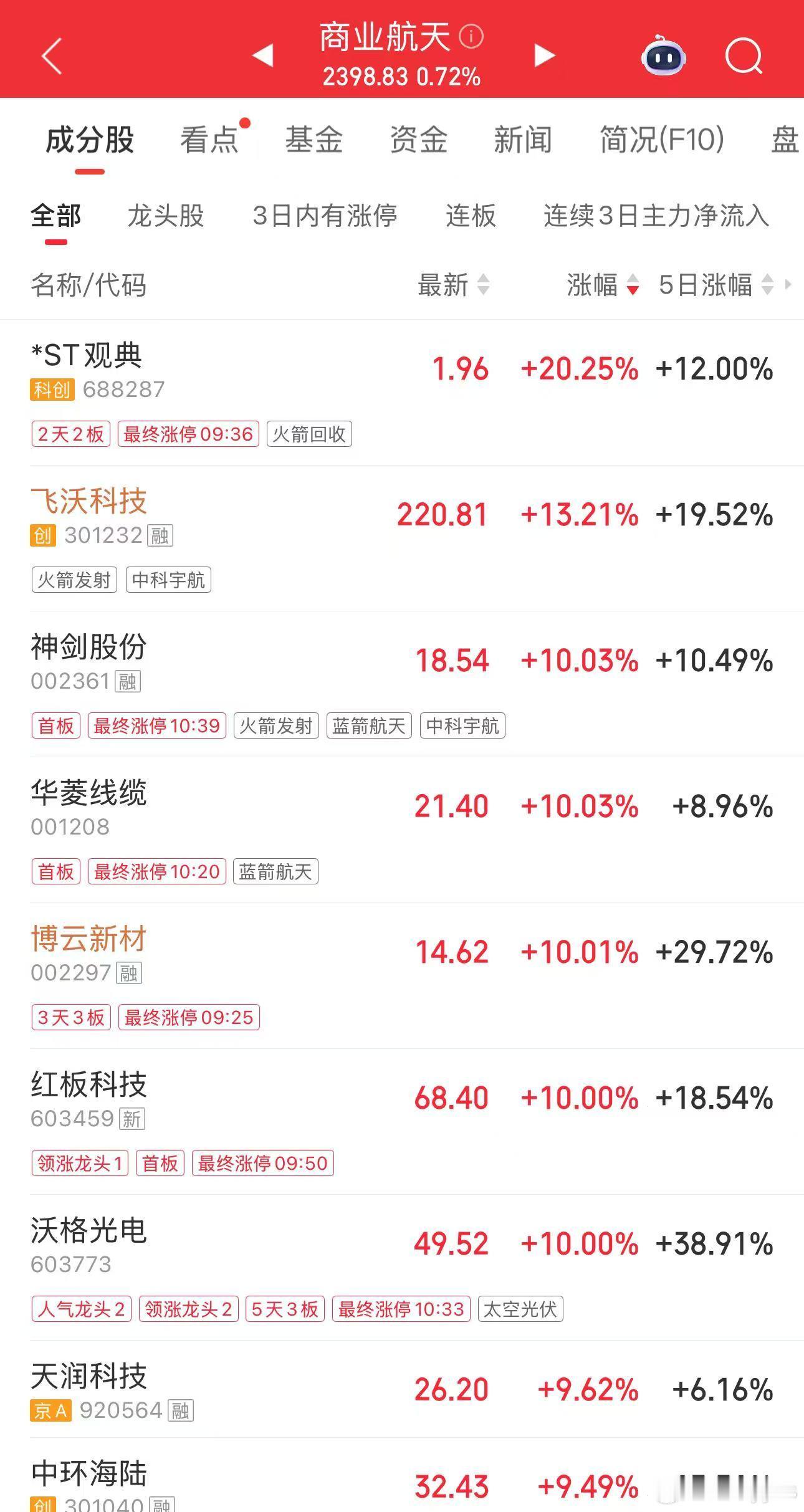Open the AI robot assistant
The image size is (804, 1512).
663,56
